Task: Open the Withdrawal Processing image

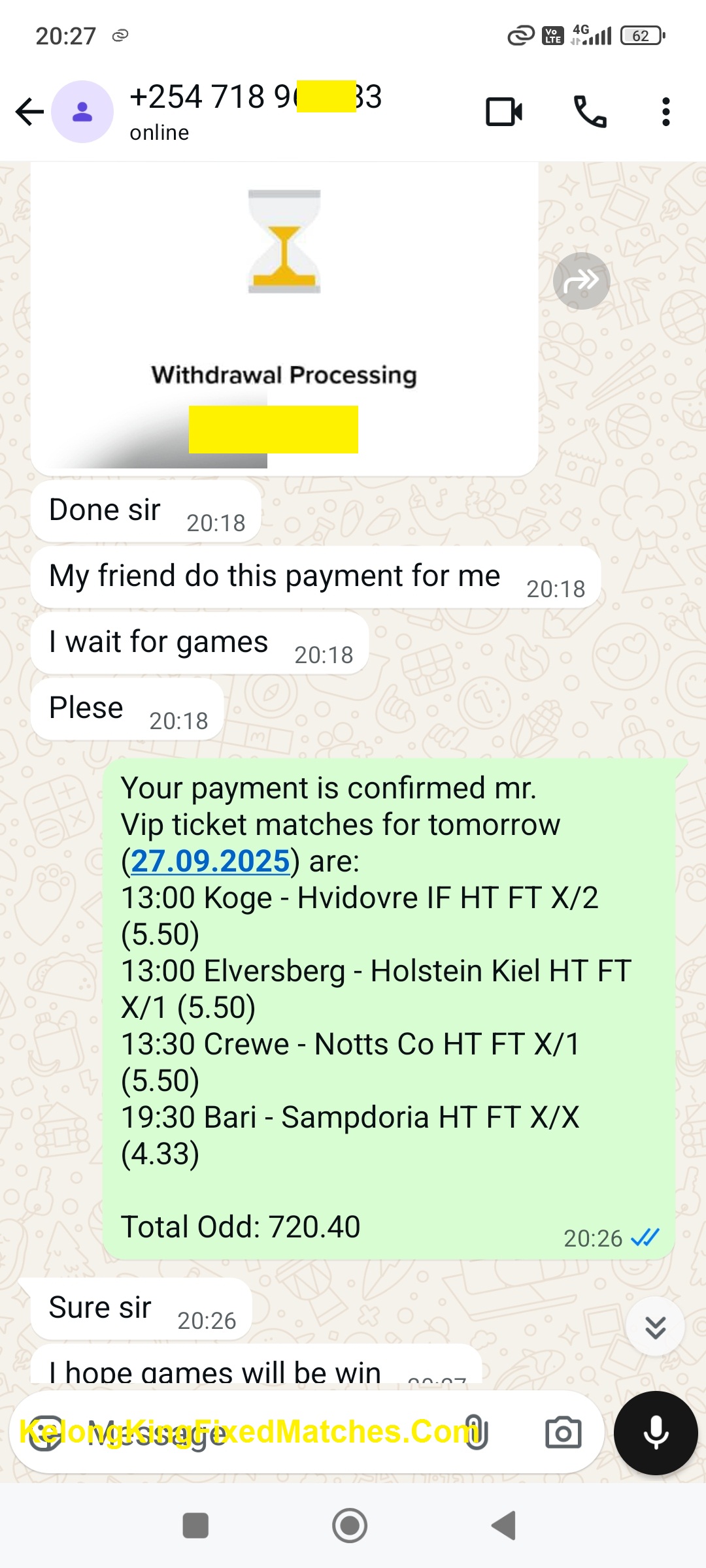Action: click(284, 314)
